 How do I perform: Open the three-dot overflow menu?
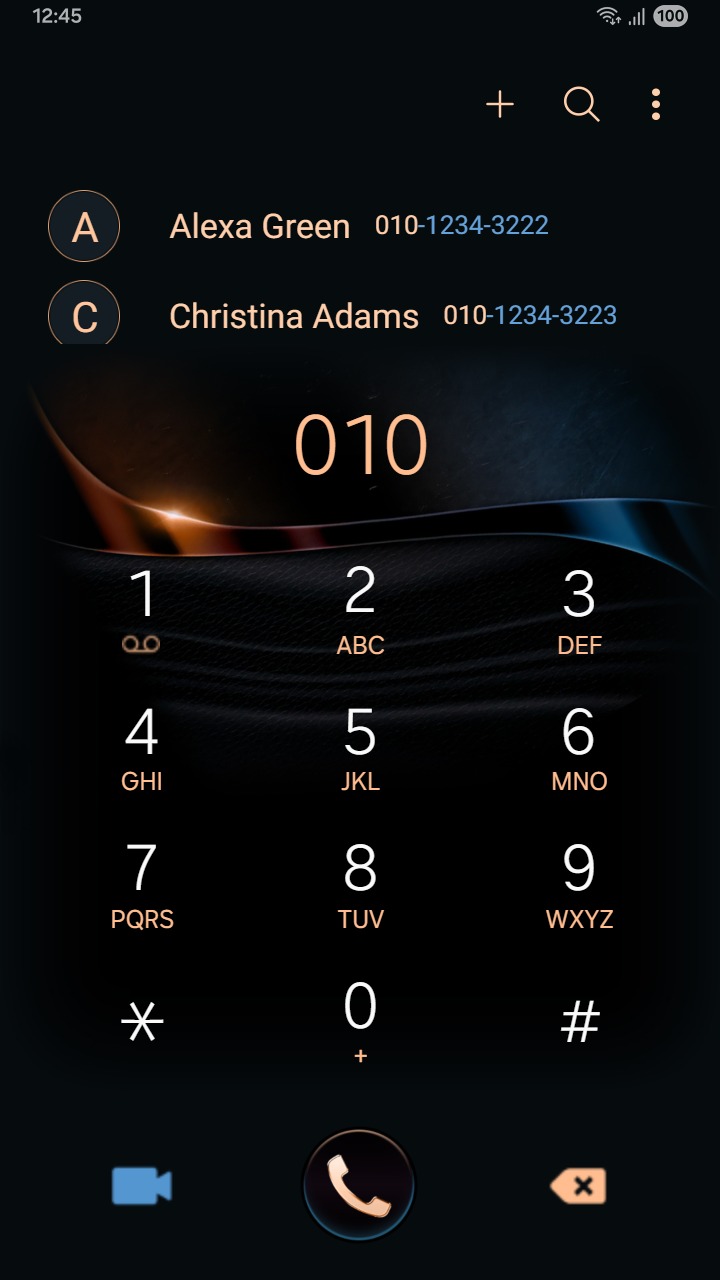coord(656,104)
